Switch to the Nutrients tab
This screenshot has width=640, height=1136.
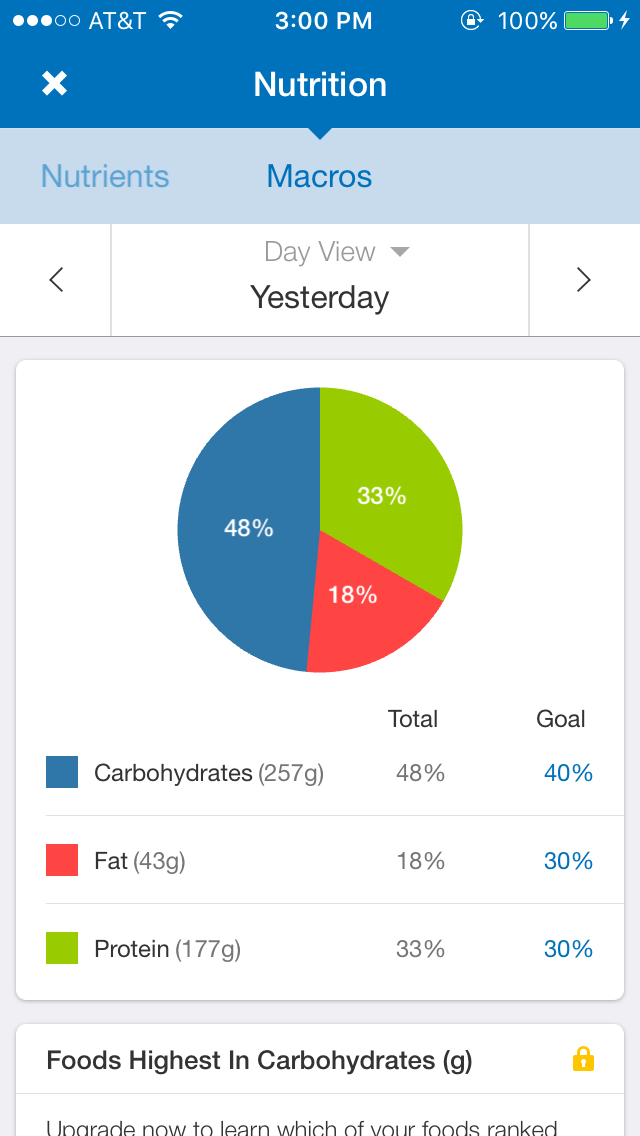pos(105,177)
